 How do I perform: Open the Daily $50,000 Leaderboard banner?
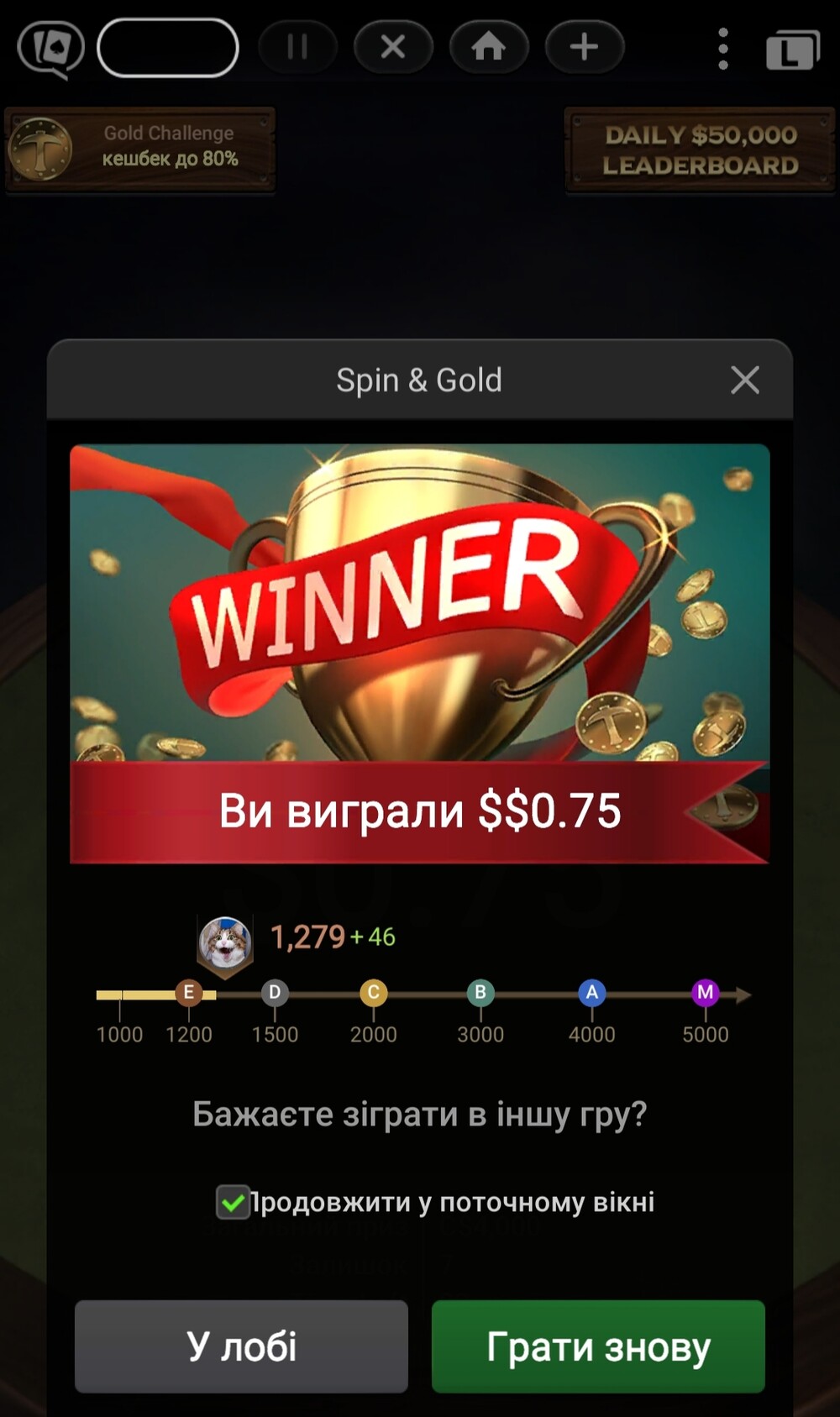[700, 150]
